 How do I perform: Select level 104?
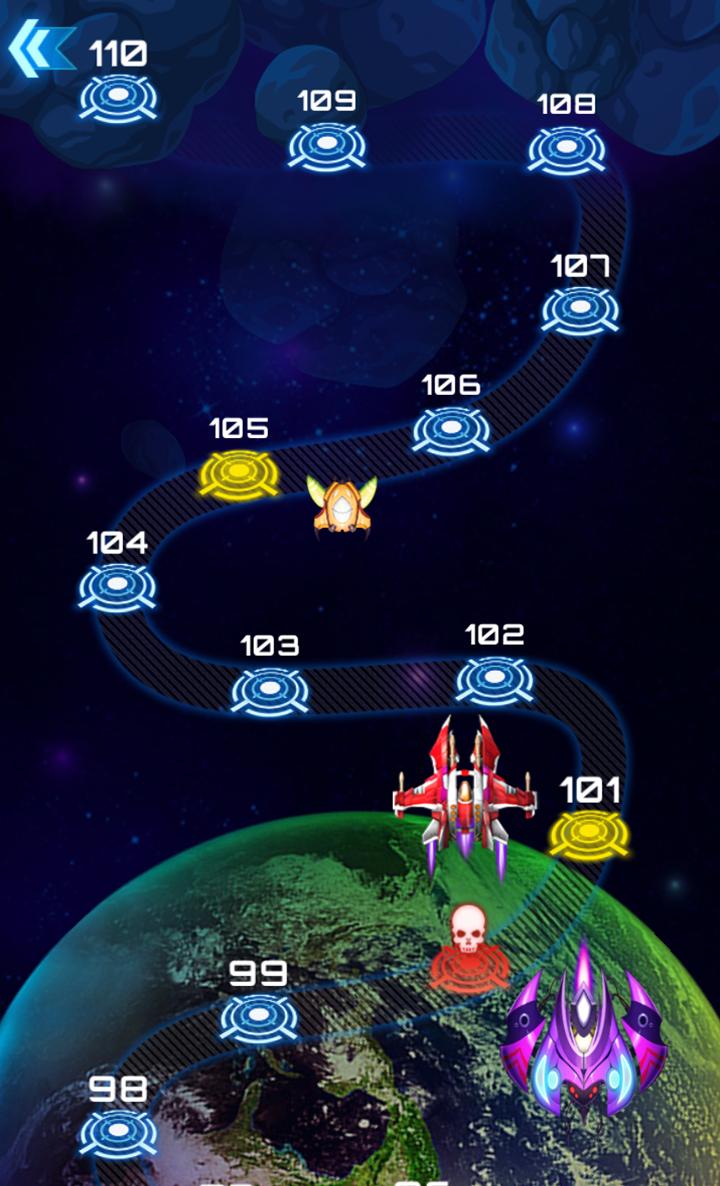pos(117,587)
